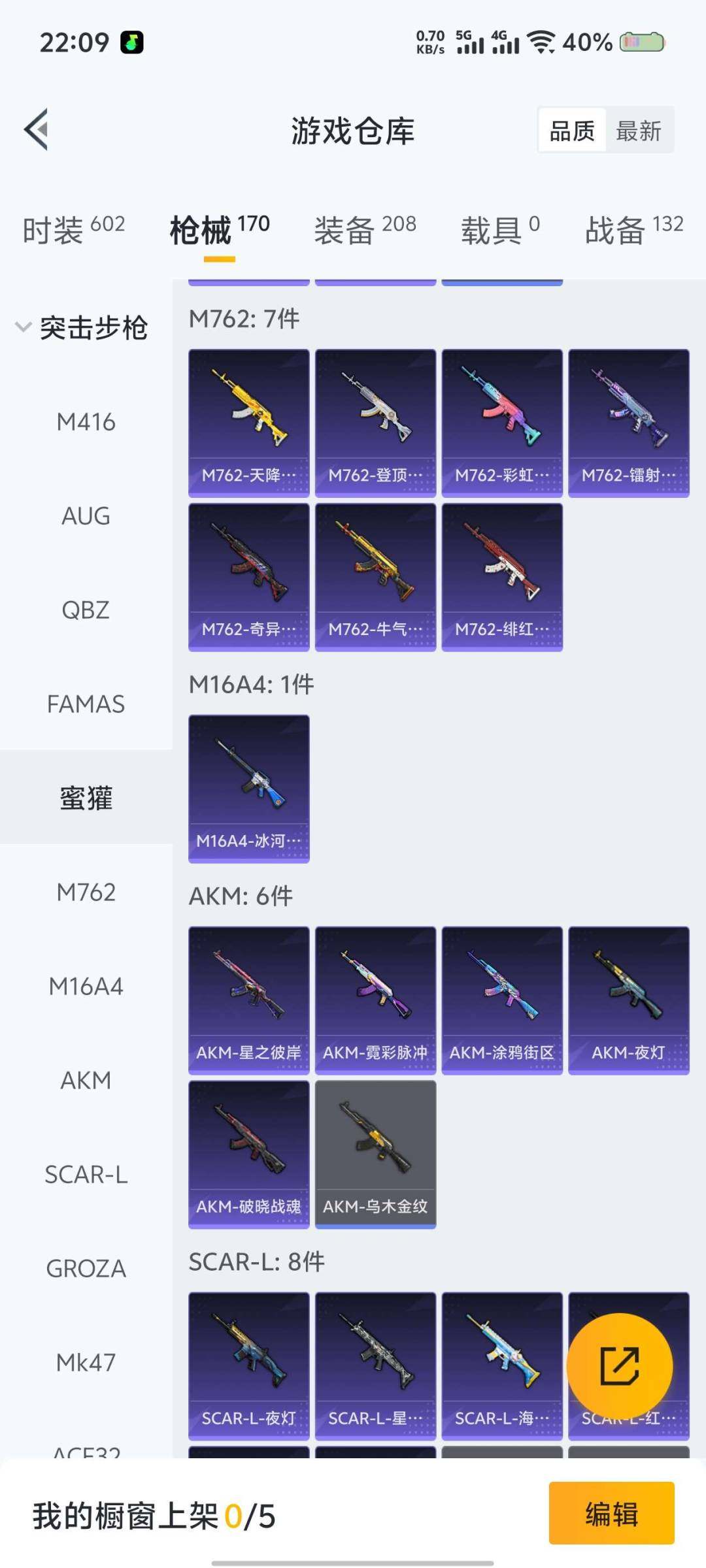The width and height of the screenshot is (706, 1568).
Task: Open the SCAR-L-夜灯 skin tile
Action: (248, 1366)
